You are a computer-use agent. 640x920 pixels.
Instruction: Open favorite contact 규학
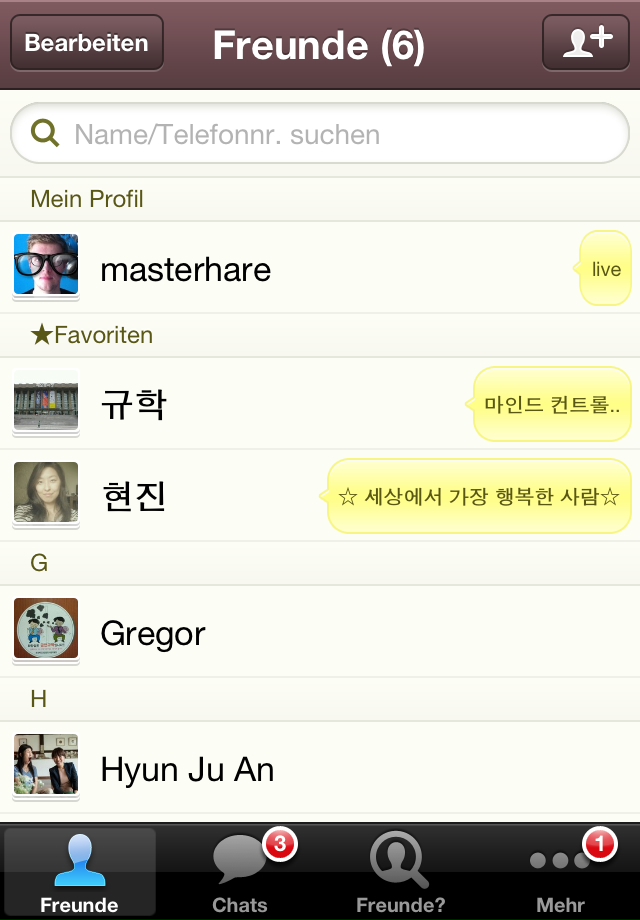tap(134, 404)
